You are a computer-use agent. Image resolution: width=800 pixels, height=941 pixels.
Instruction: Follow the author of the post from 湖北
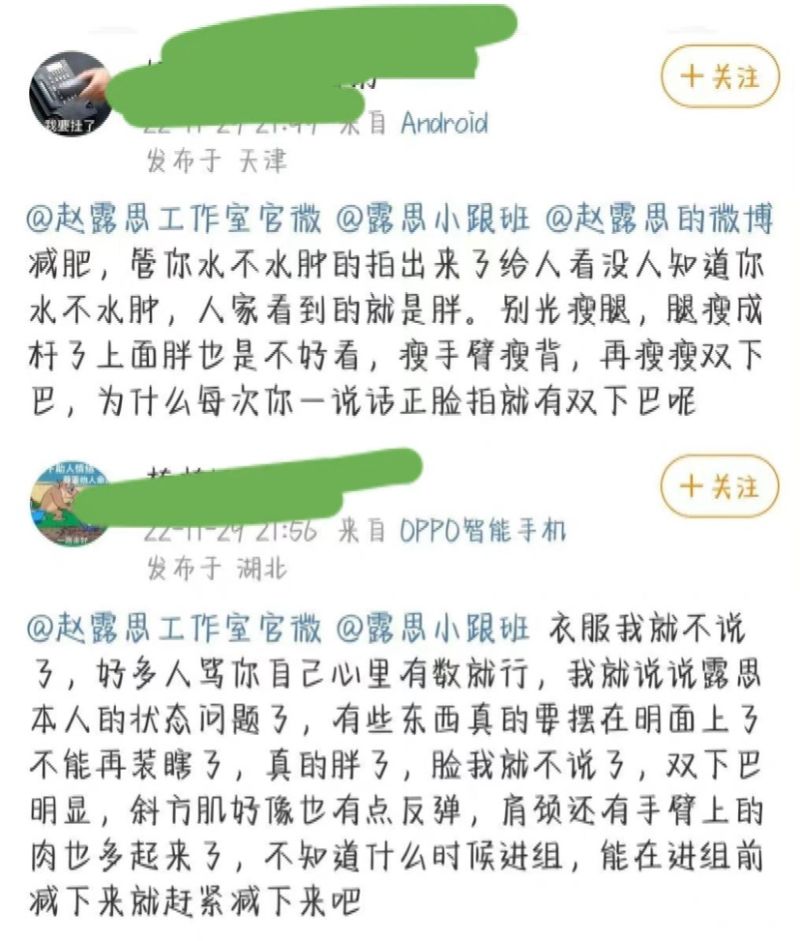[x=719, y=487]
